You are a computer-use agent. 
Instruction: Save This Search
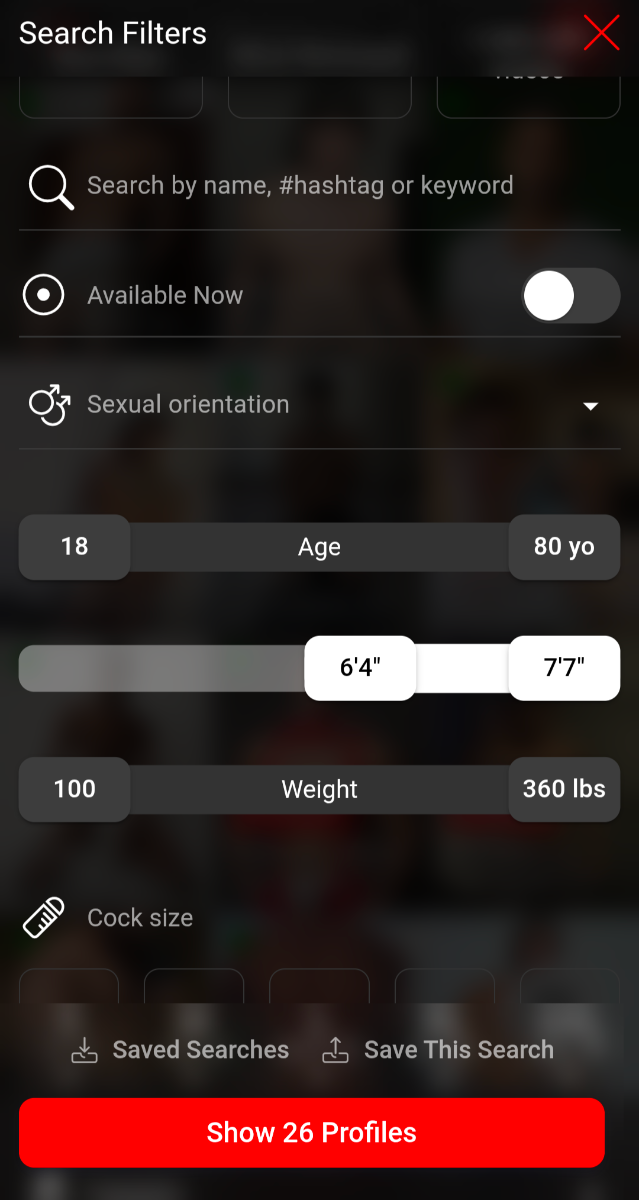[x=438, y=1050]
